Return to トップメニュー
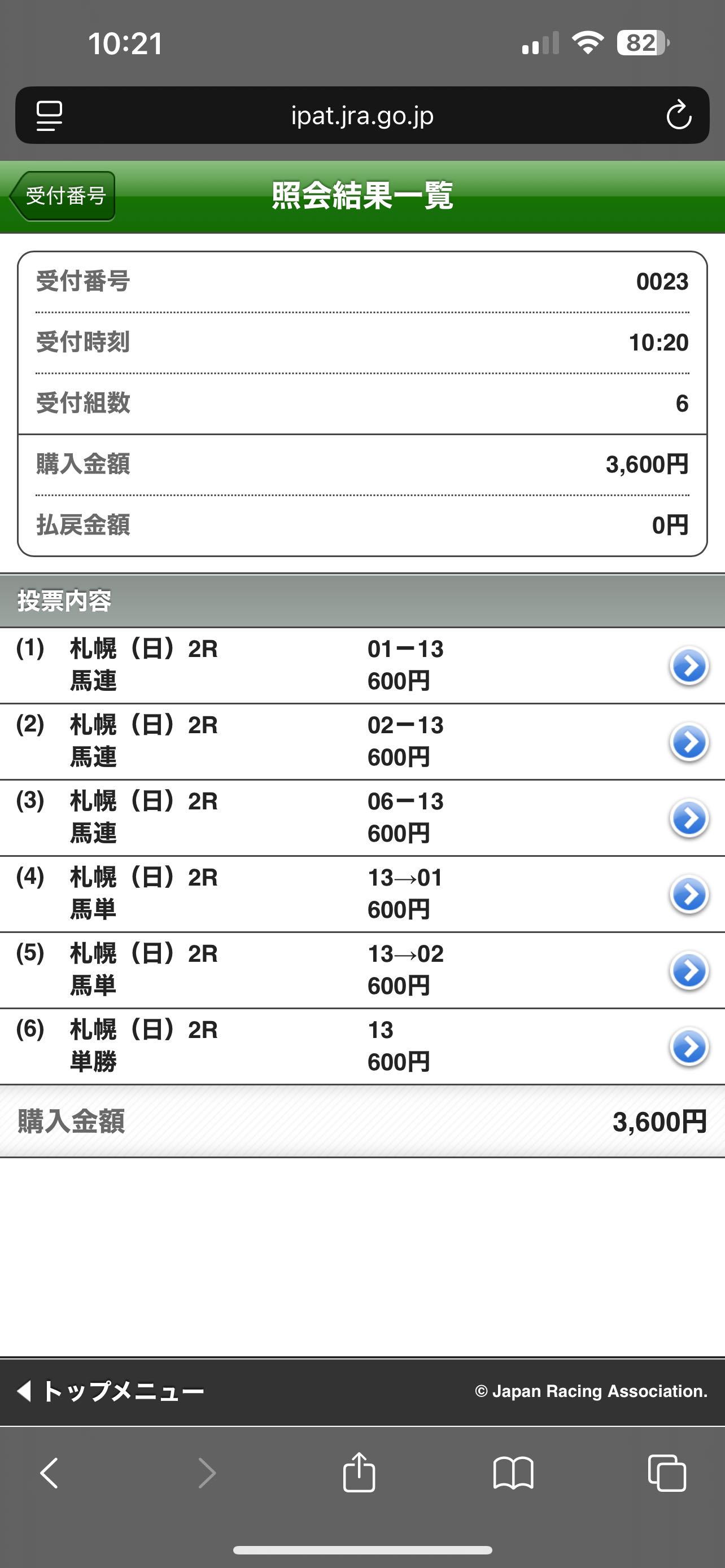Image resolution: width=725 pixels, height=1568 pixels. [111, 1391]
